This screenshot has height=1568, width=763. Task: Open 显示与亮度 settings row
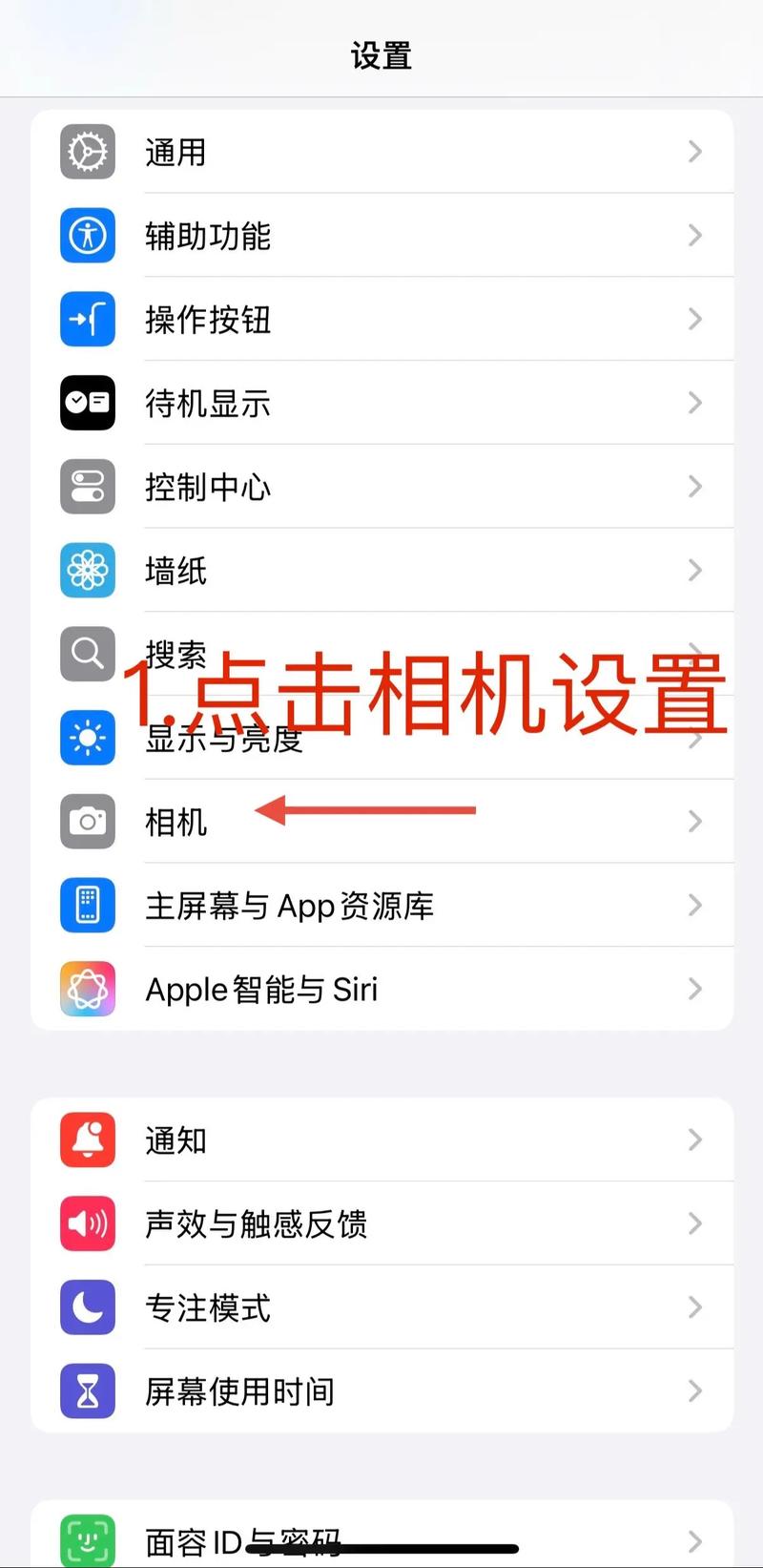pyautogui.click(x=381, y=738)
